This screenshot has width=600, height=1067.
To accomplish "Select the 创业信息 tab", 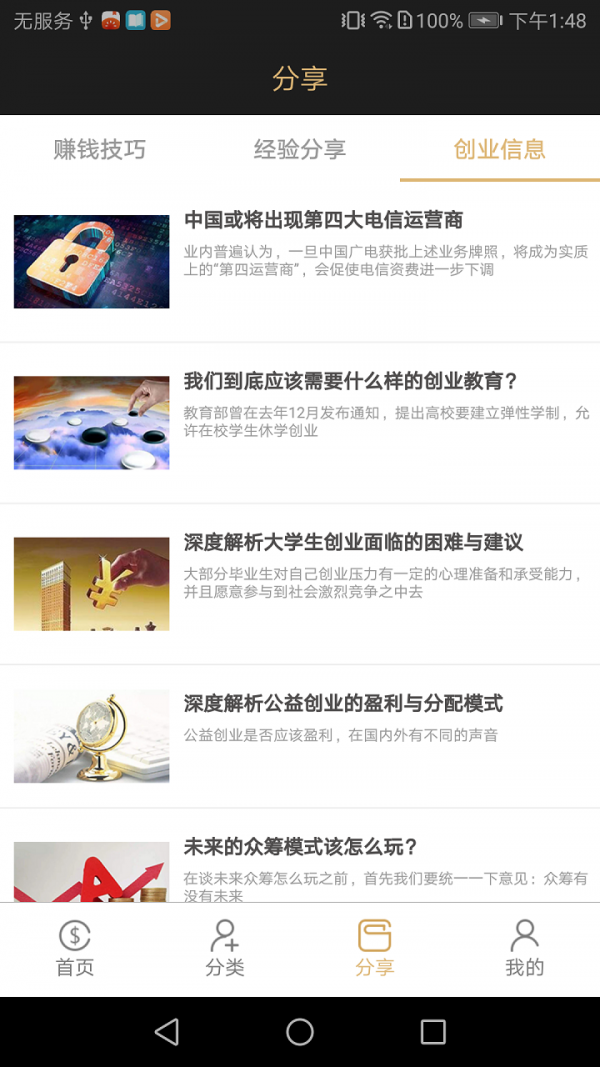I will click(x=500, y=150).
